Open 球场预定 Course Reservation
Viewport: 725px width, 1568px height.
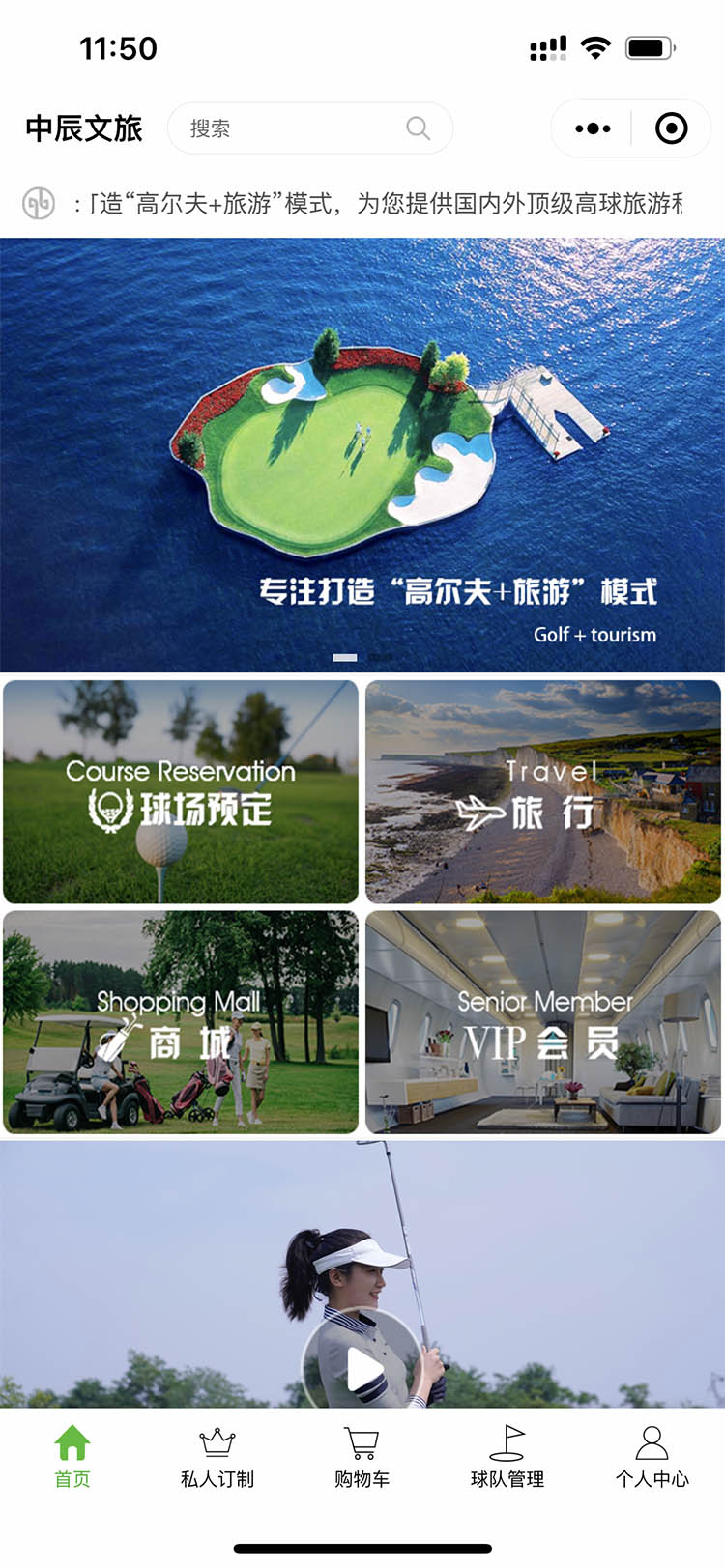pos(181,792)
